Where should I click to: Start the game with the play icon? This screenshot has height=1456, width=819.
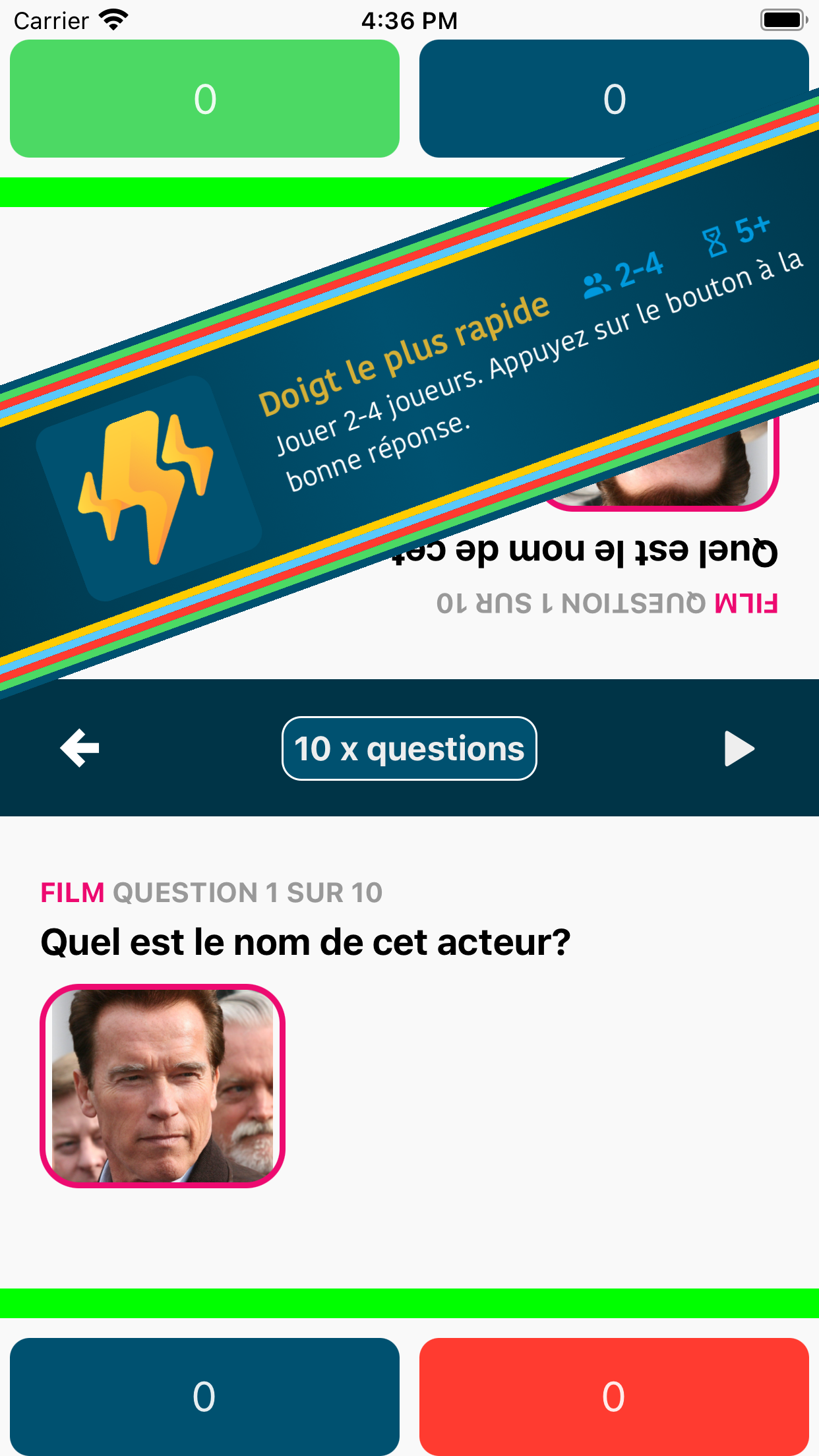coord(739,748)
